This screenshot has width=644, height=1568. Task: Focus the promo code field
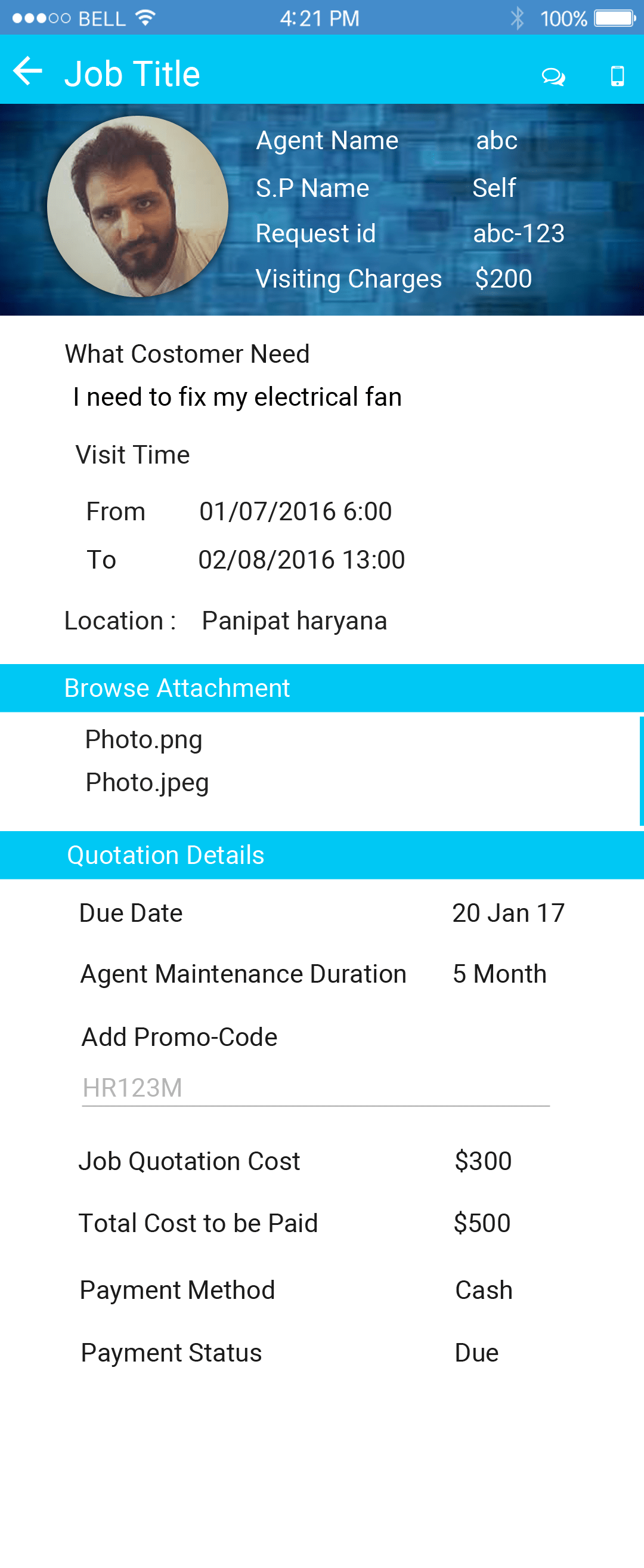coord(315,1088)
